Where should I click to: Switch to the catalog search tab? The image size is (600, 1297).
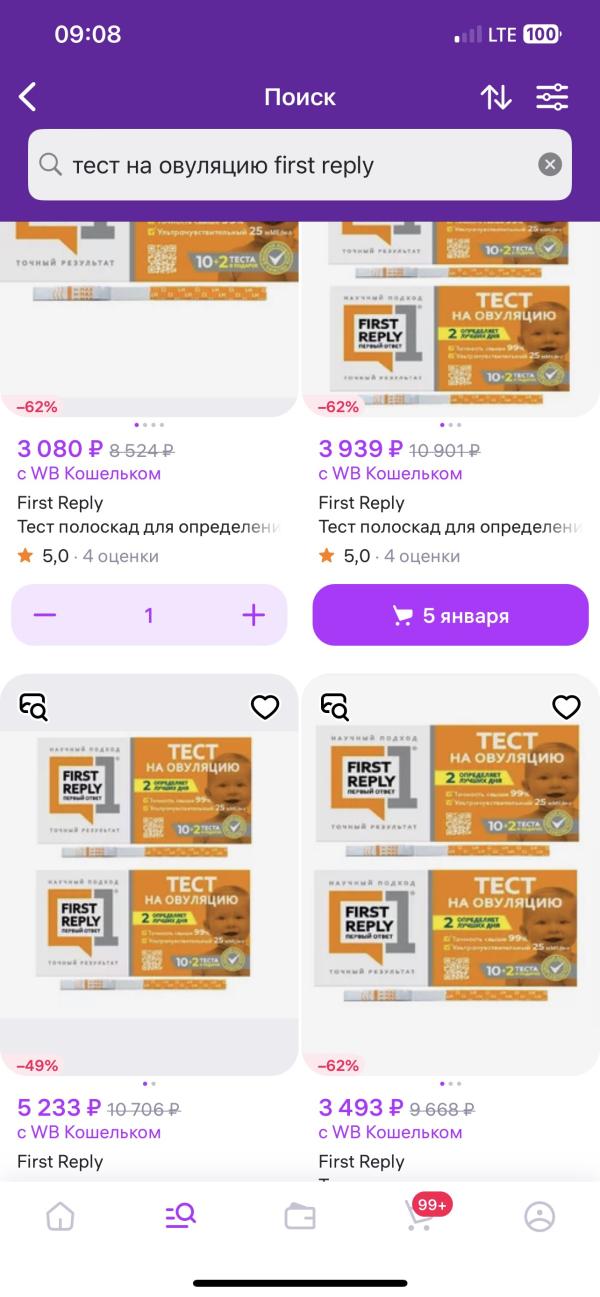click(x=180, y=1216)
